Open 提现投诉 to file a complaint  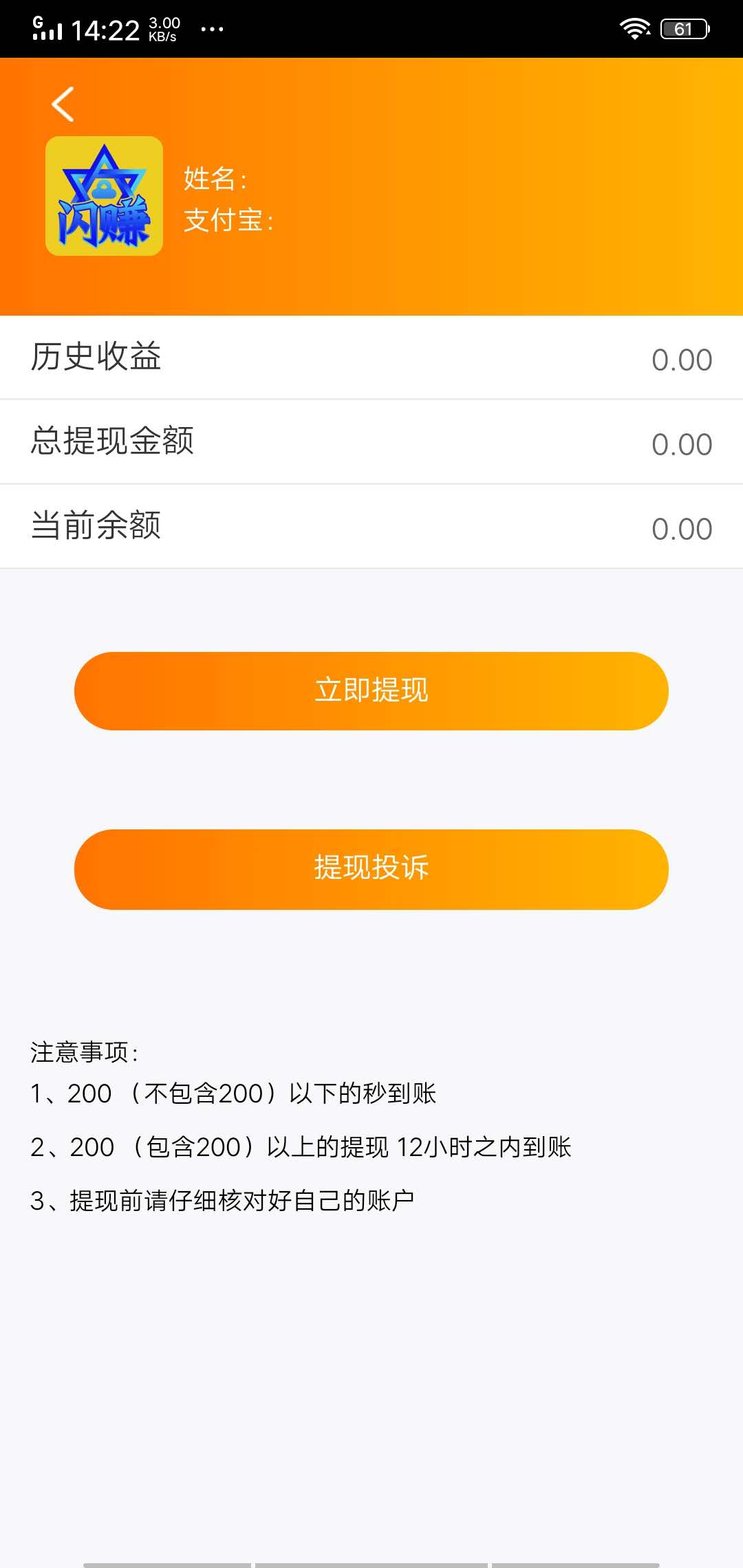click(x=371, y=869)
